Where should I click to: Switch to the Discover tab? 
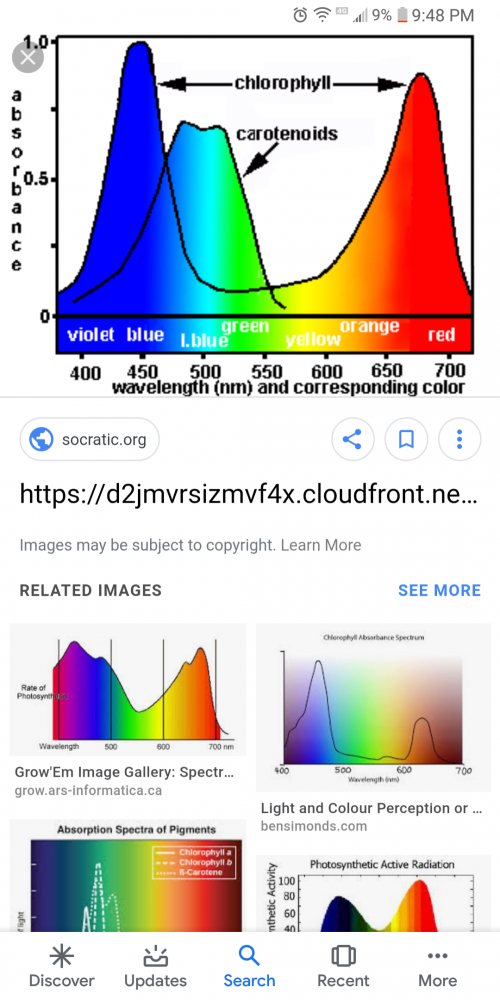pos(62,967)
